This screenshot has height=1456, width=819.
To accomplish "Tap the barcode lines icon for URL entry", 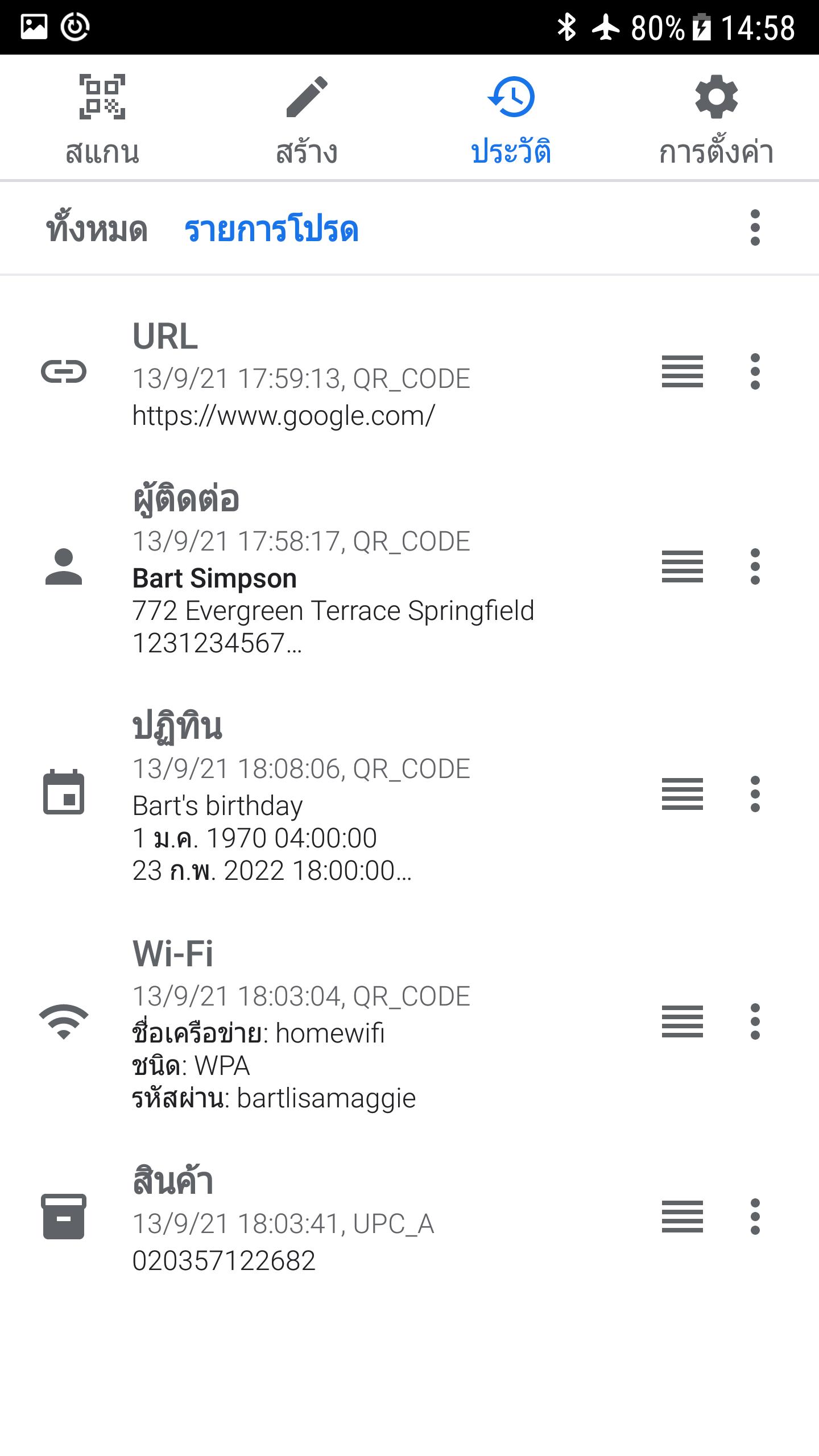I will click(682, 371).
